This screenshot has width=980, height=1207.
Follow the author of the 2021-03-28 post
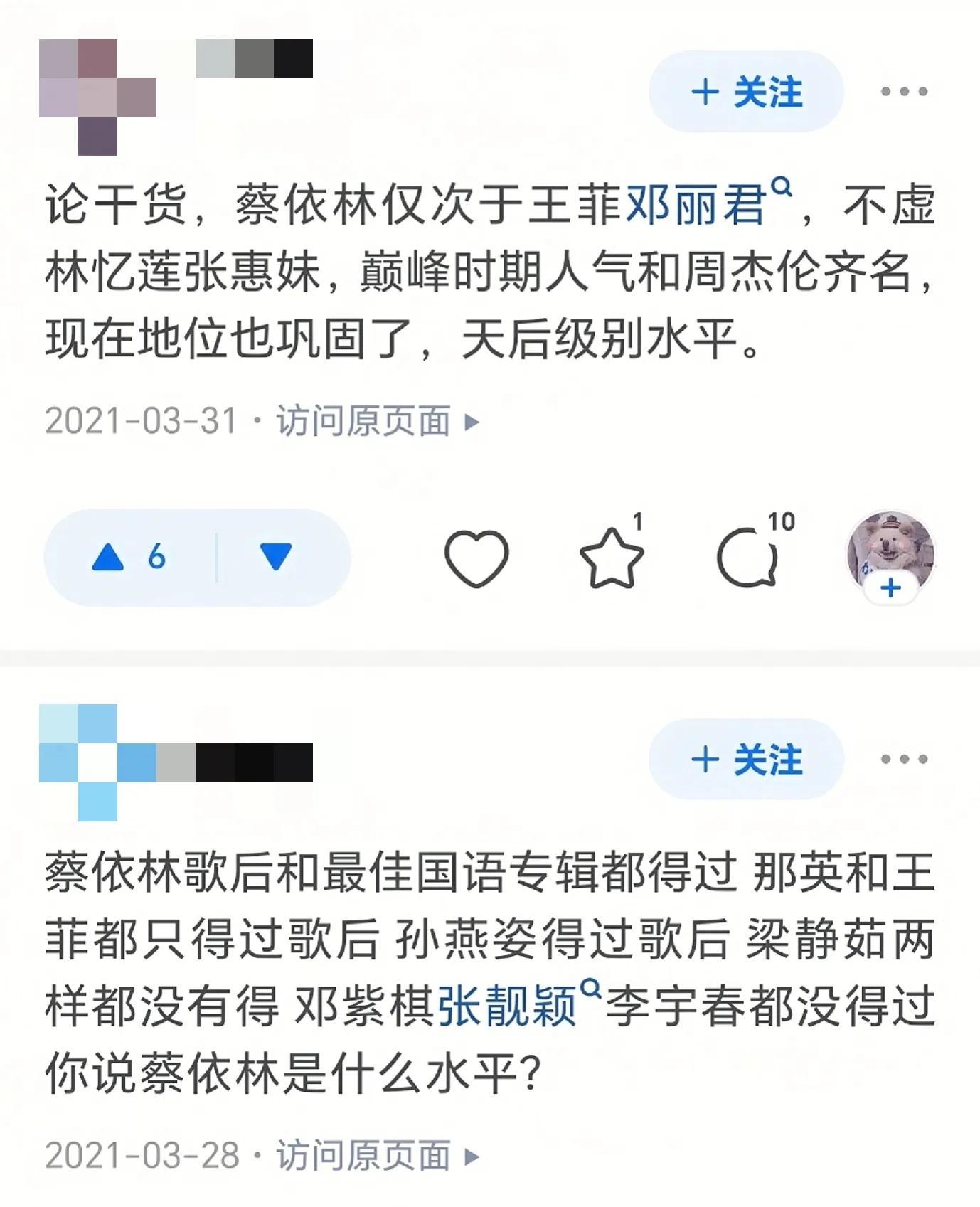coord(745,760)
